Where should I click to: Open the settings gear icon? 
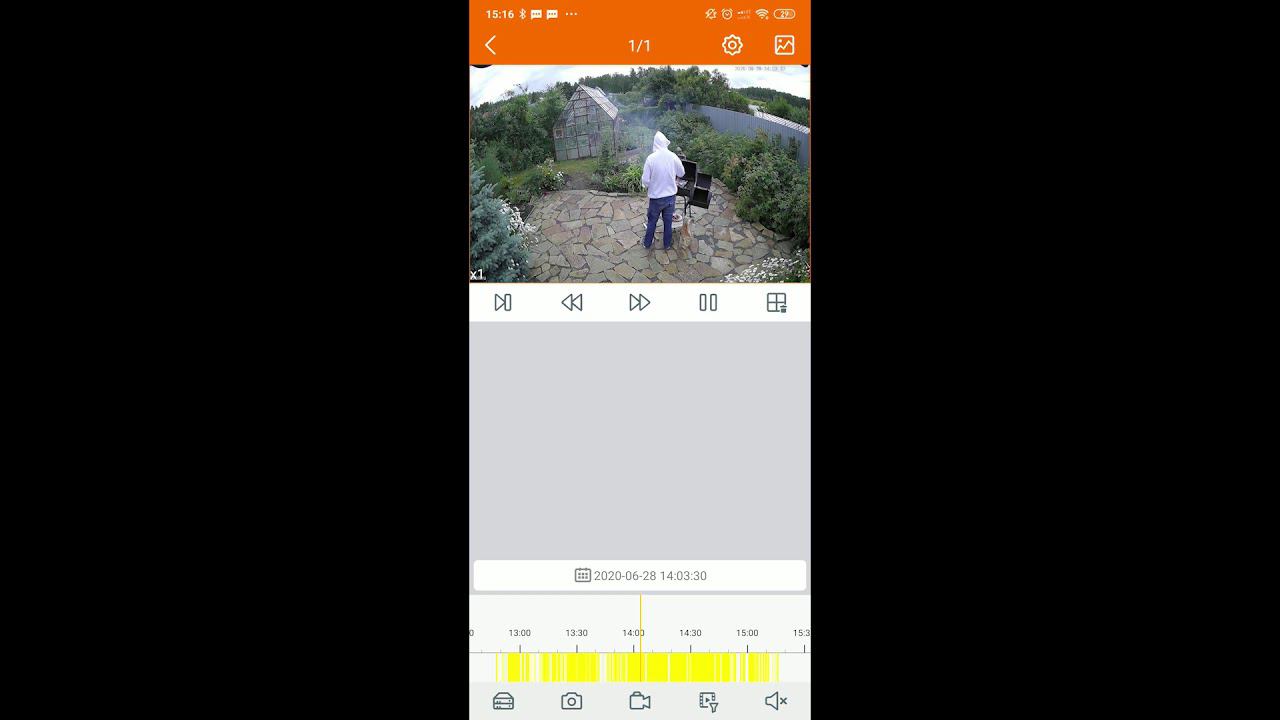pos(732,45)
